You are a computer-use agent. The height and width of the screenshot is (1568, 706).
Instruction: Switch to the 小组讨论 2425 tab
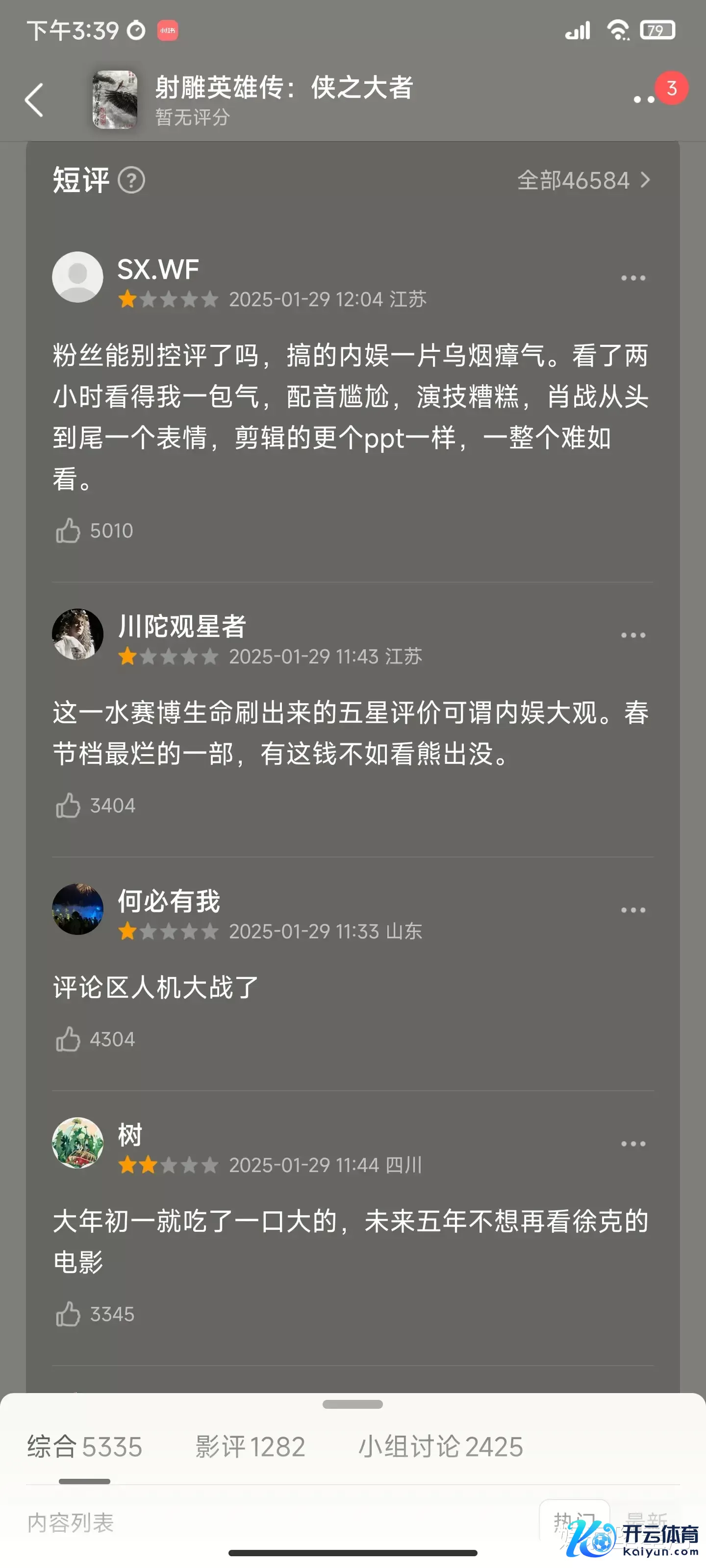[x=440, y=1447]
